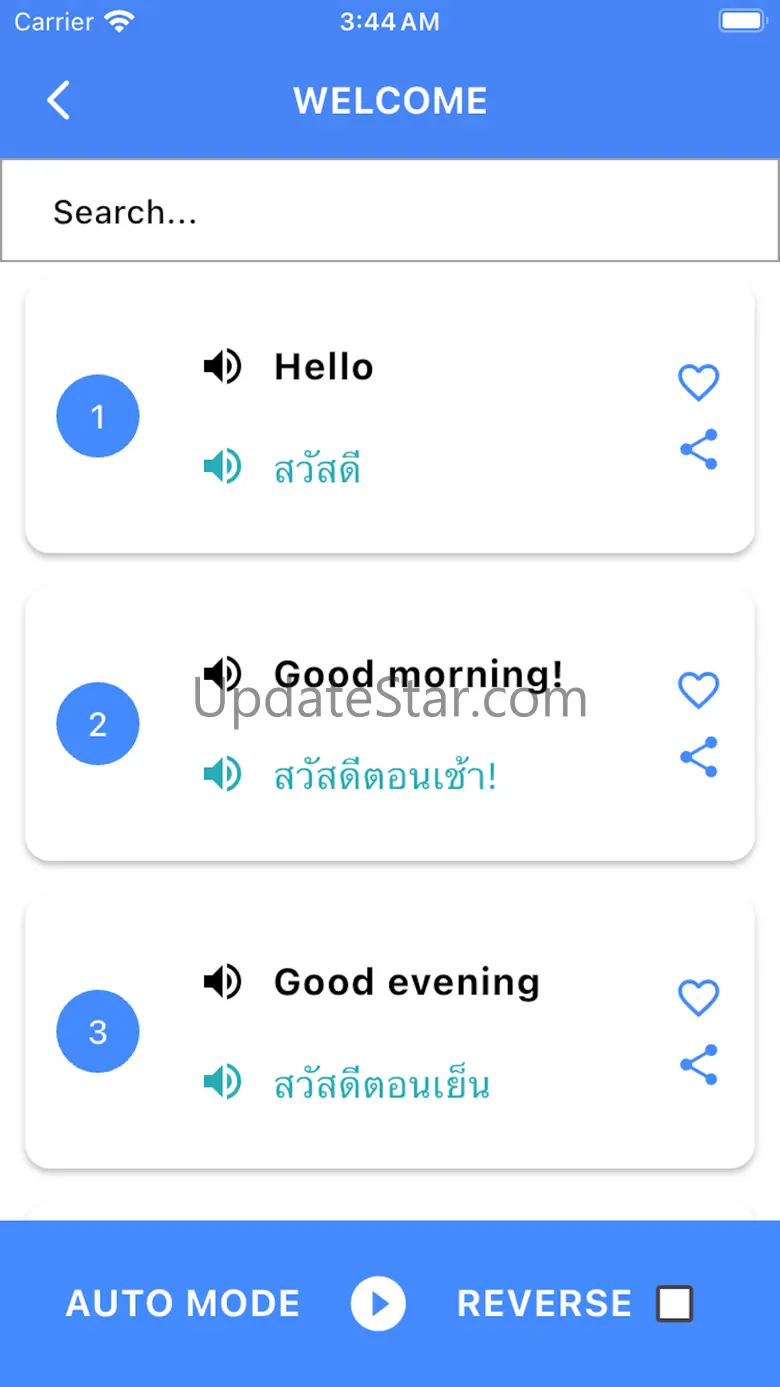Go back using the top-left arrow
This screenshot has height=1387, width=780.
tap(59, 101)
